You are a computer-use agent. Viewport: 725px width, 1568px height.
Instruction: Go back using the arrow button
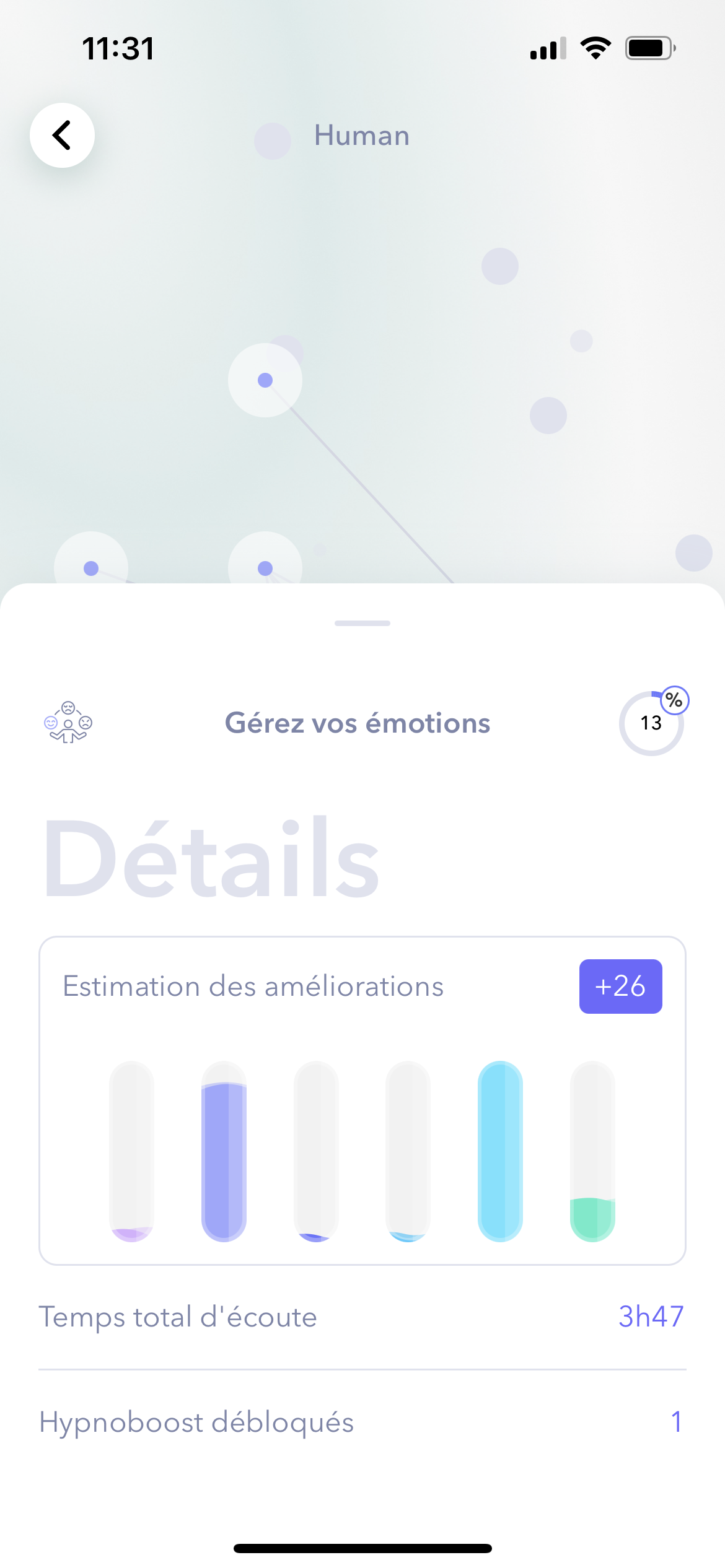pyautogui.click(x=62, y=135)
